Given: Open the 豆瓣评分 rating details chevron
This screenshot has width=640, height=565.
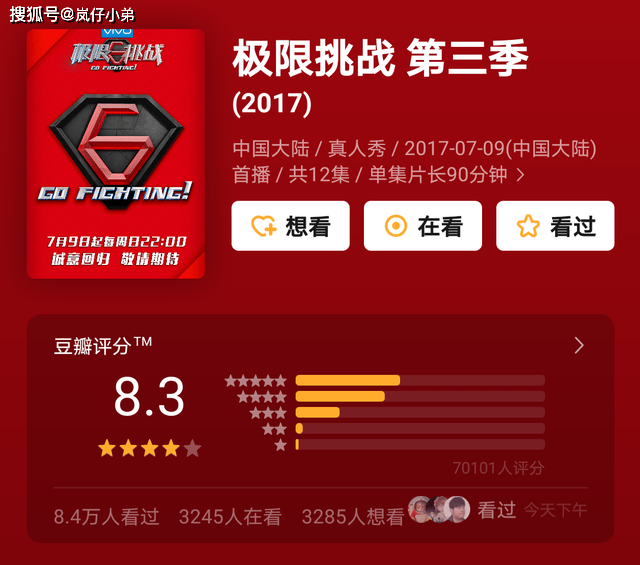Looking at the screenshot, I should (x=579, y=346).
